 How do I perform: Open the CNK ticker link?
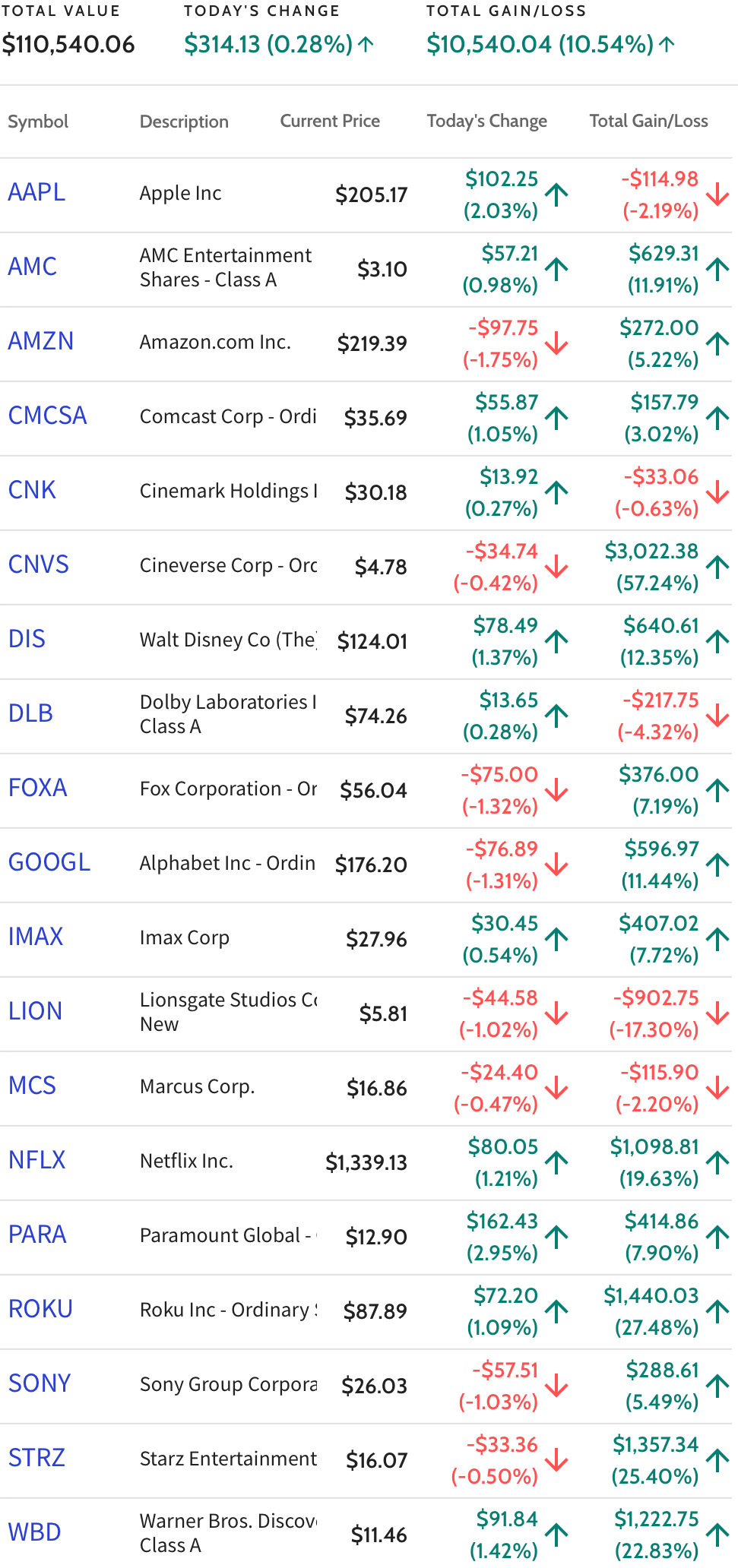tap(32, 490)
